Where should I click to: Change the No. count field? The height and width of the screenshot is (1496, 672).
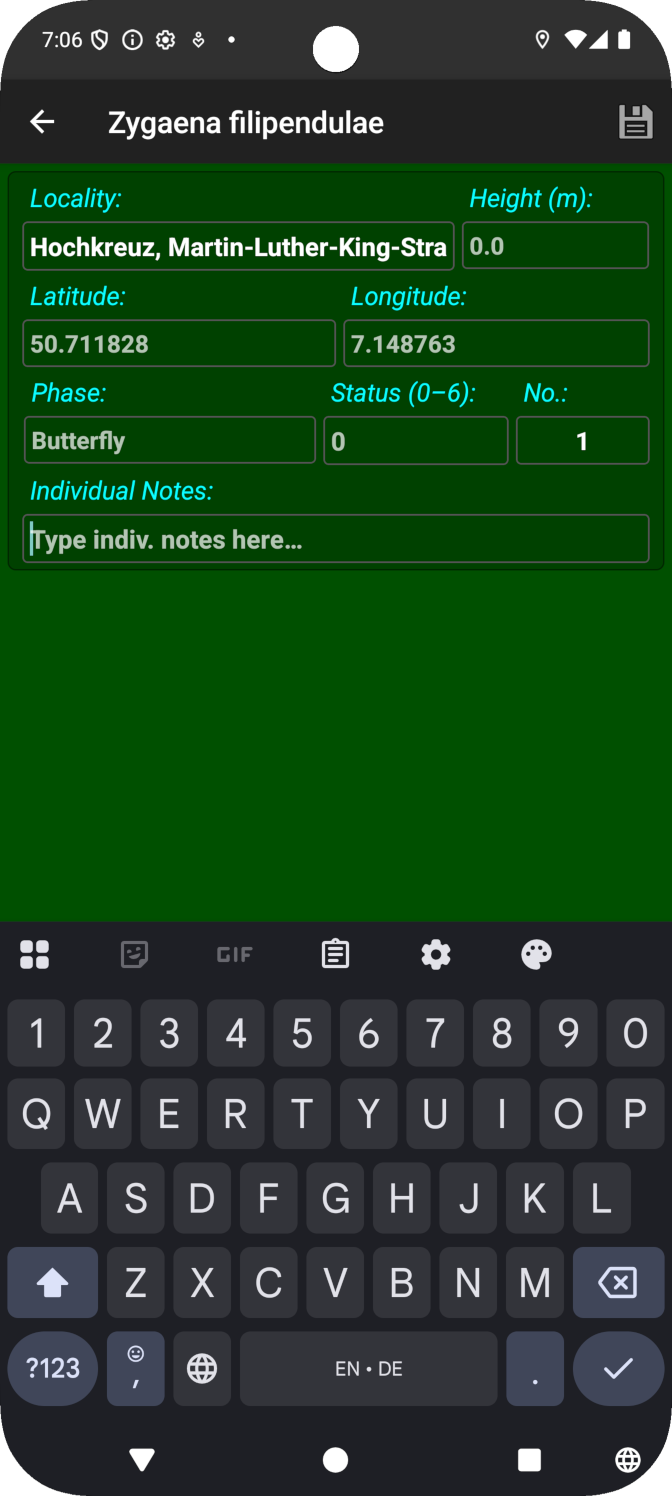pos(582,441)
